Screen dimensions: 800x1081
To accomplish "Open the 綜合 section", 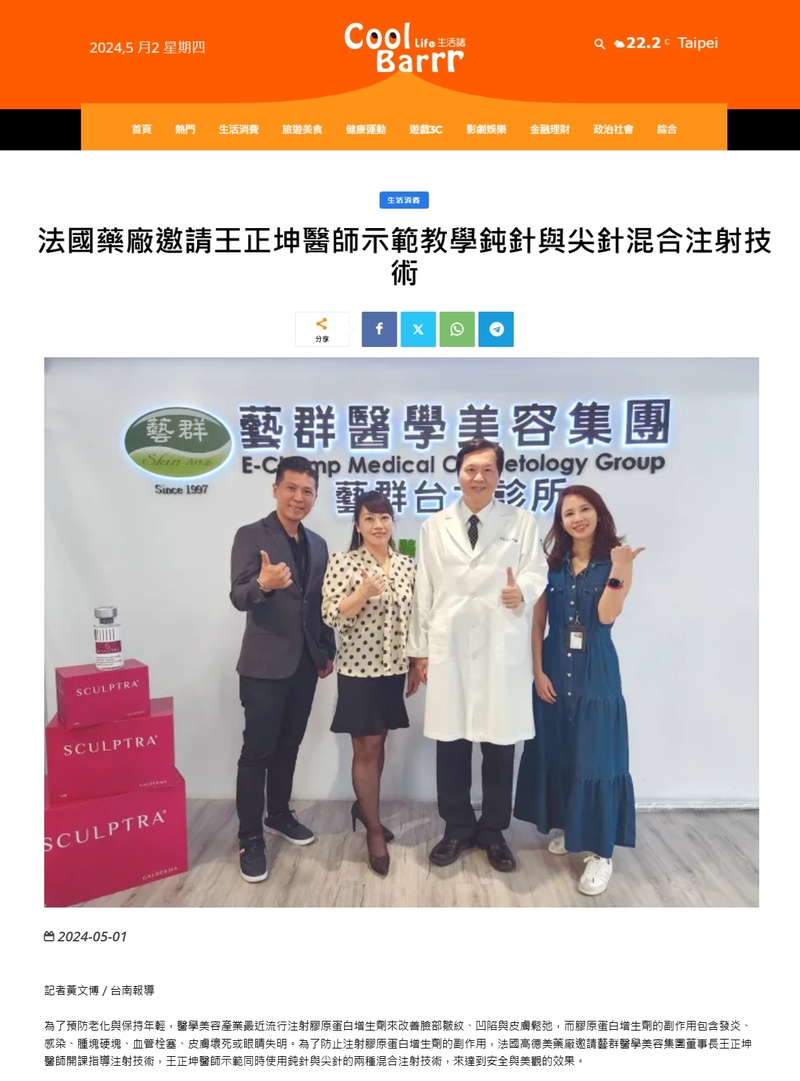I will point(666,130).
